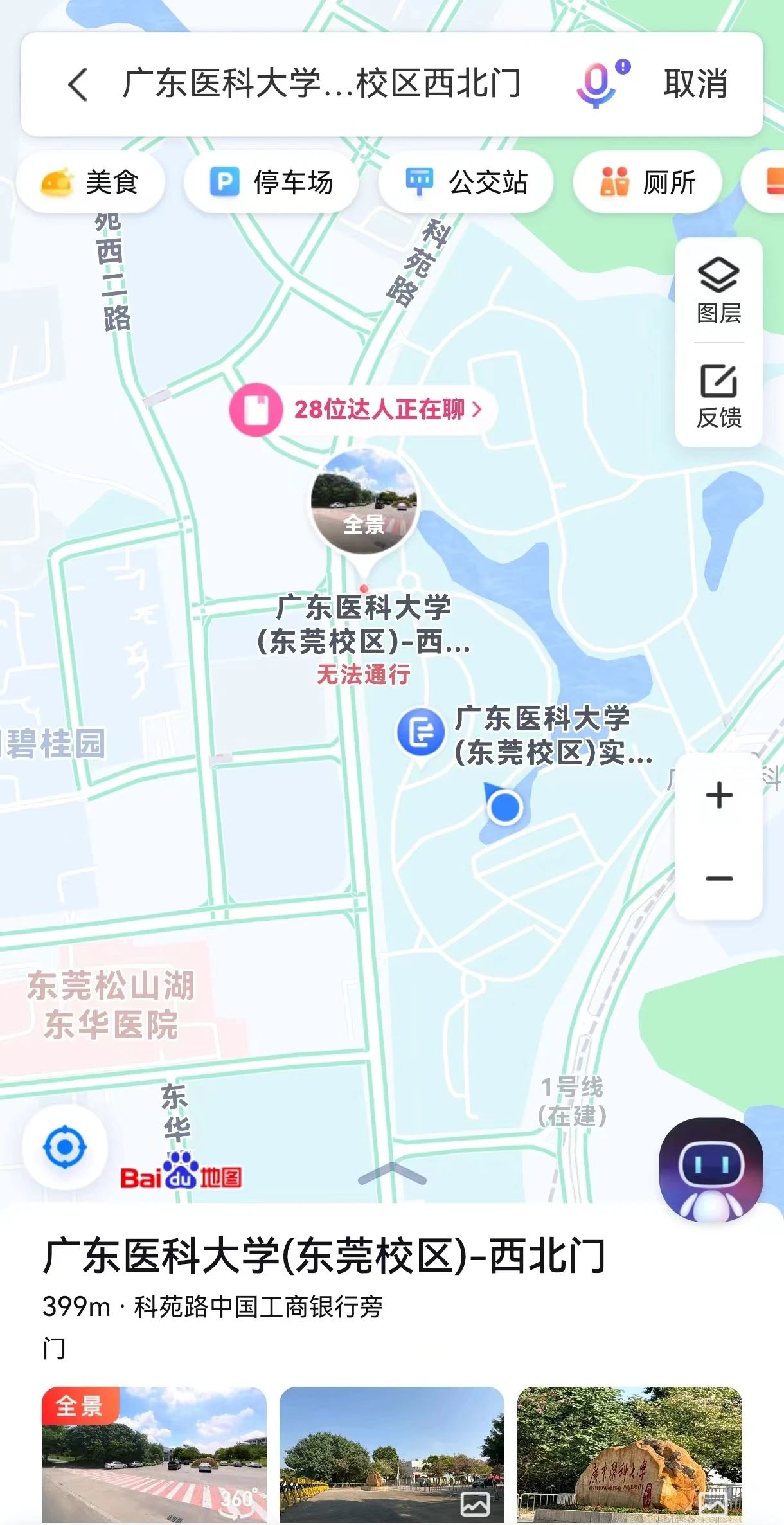Screen dimensions: 784x1525
Task: Zoom in the map with plus
Action: pyautogui.click(x=719, y=795)
